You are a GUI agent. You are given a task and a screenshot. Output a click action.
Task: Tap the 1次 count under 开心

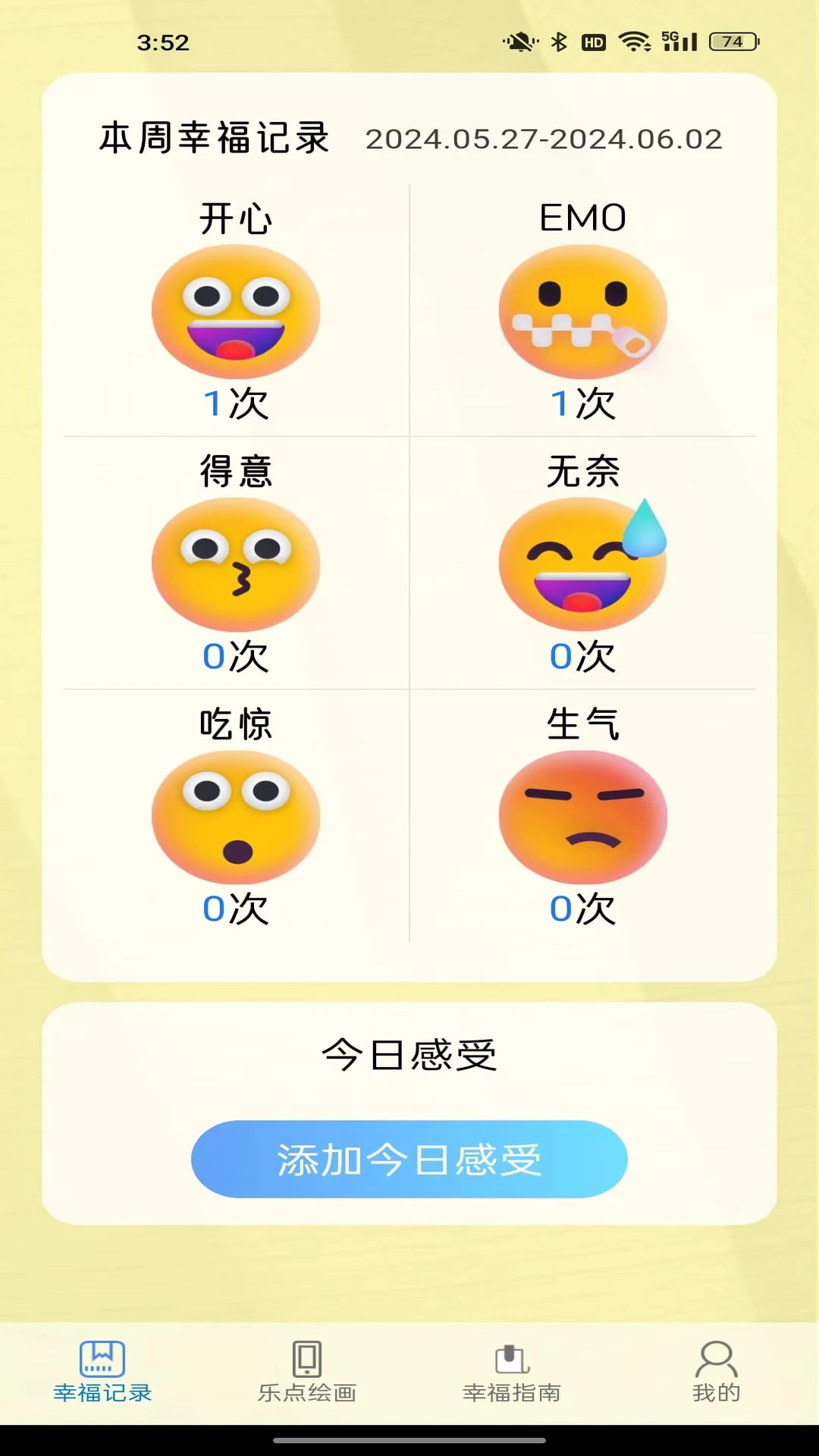click(x=234, y=405)
